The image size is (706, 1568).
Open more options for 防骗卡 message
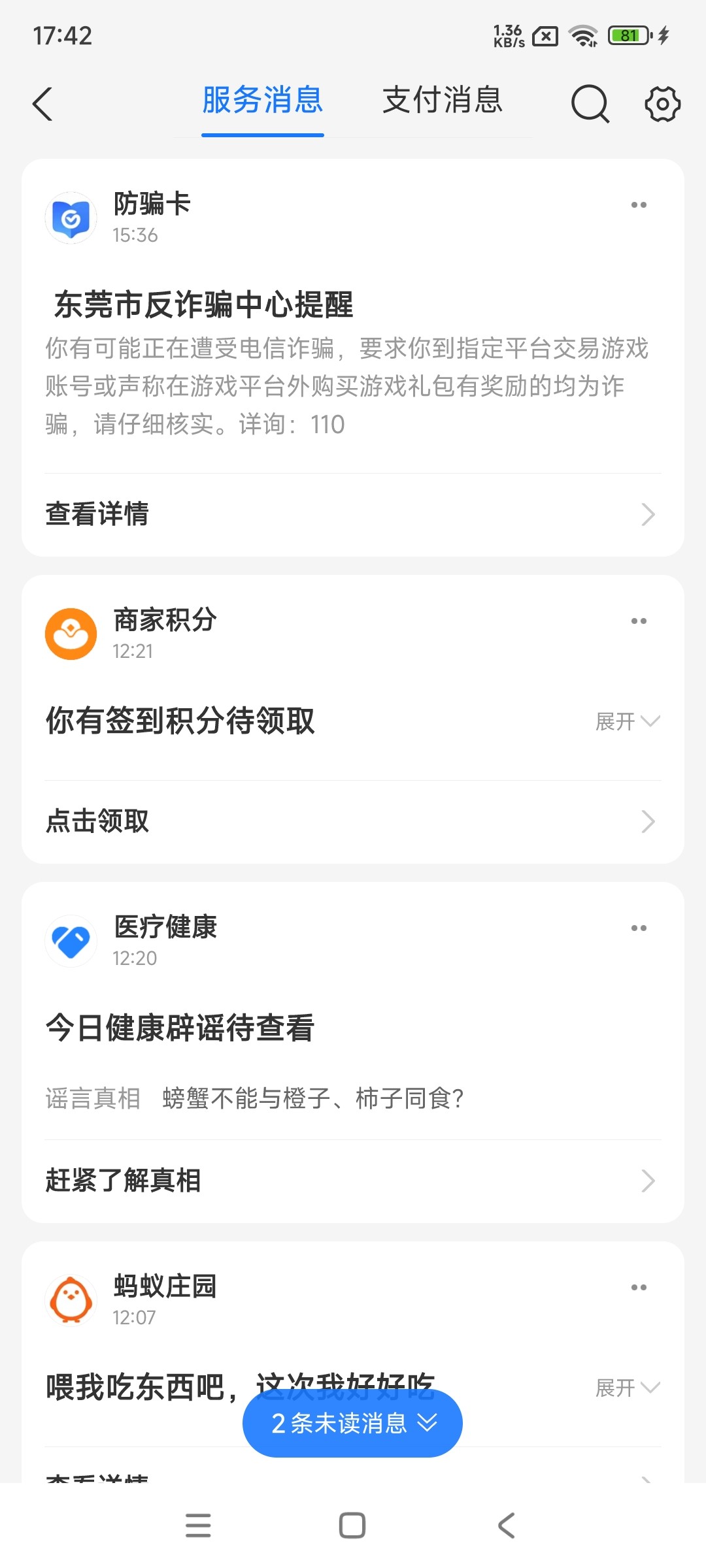[x=639, y=205]
